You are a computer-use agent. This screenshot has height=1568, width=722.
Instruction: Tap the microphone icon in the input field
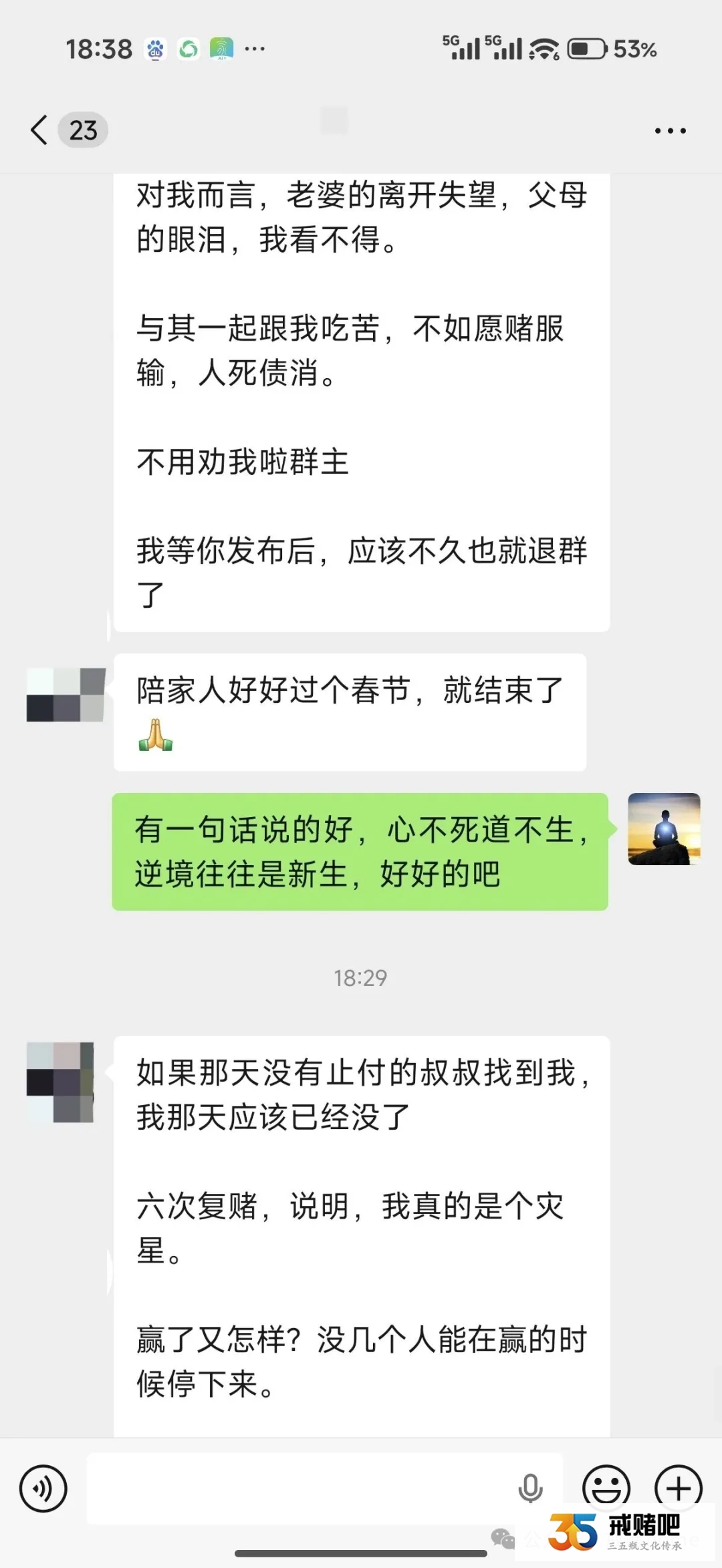coord(530,1488)
